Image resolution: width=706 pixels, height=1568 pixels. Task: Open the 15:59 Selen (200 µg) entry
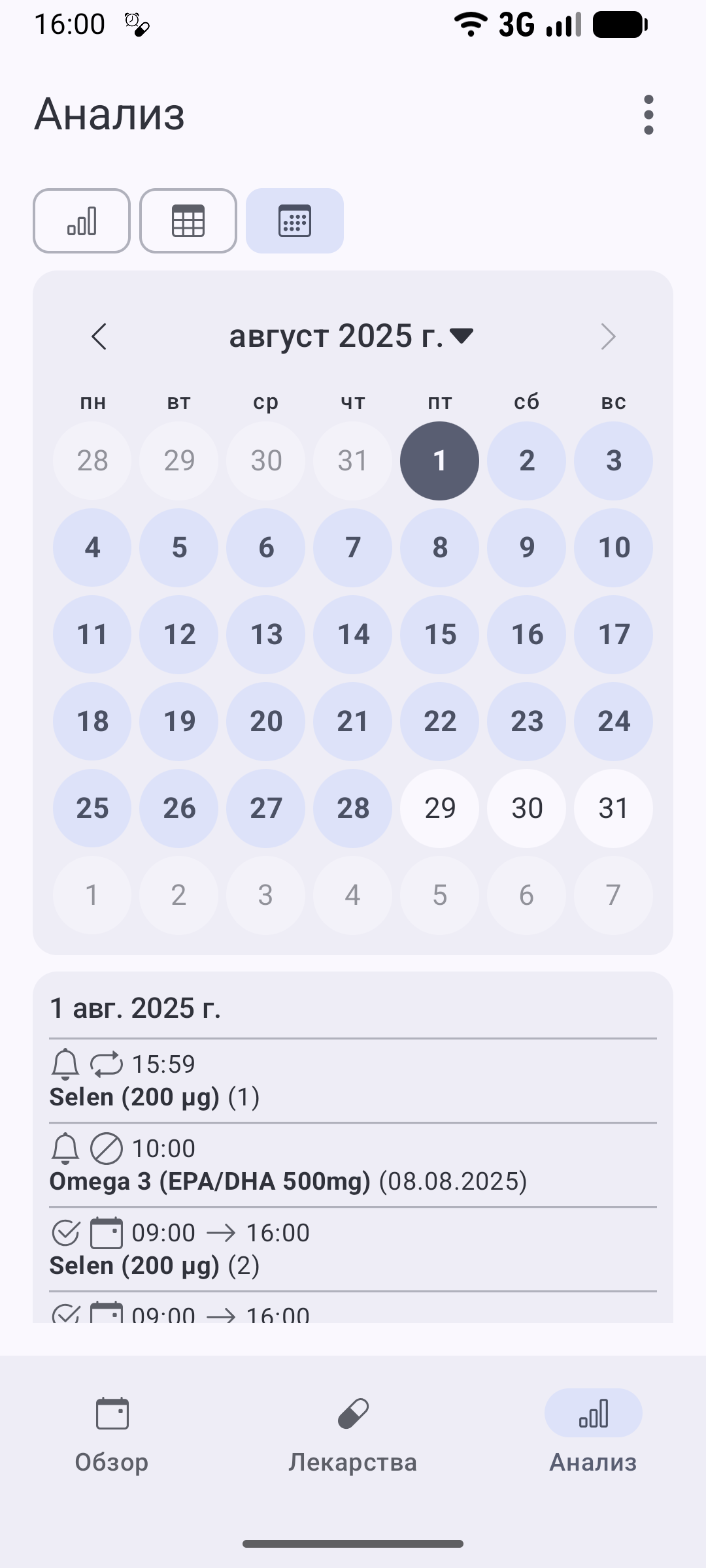coord(353,1081)
